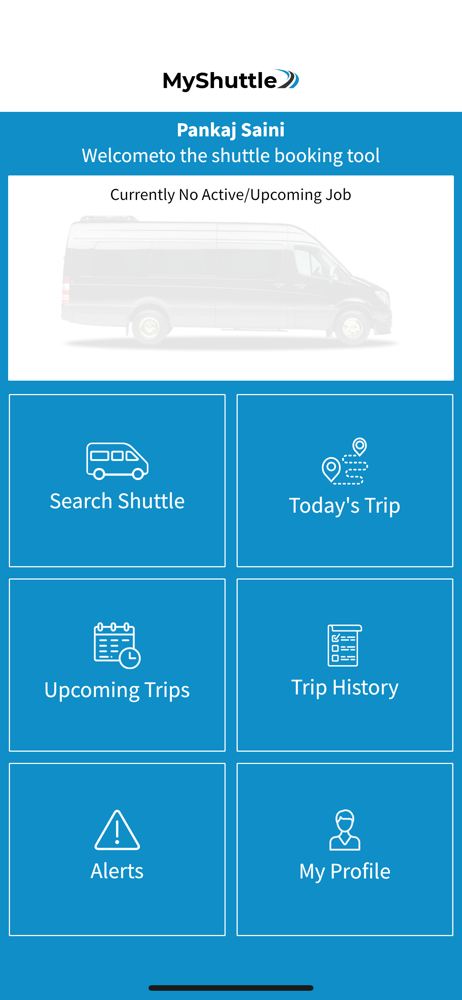Screen dimensions: 462x1000
Task: Check the Trip History tile
Action: click(345, 665)
